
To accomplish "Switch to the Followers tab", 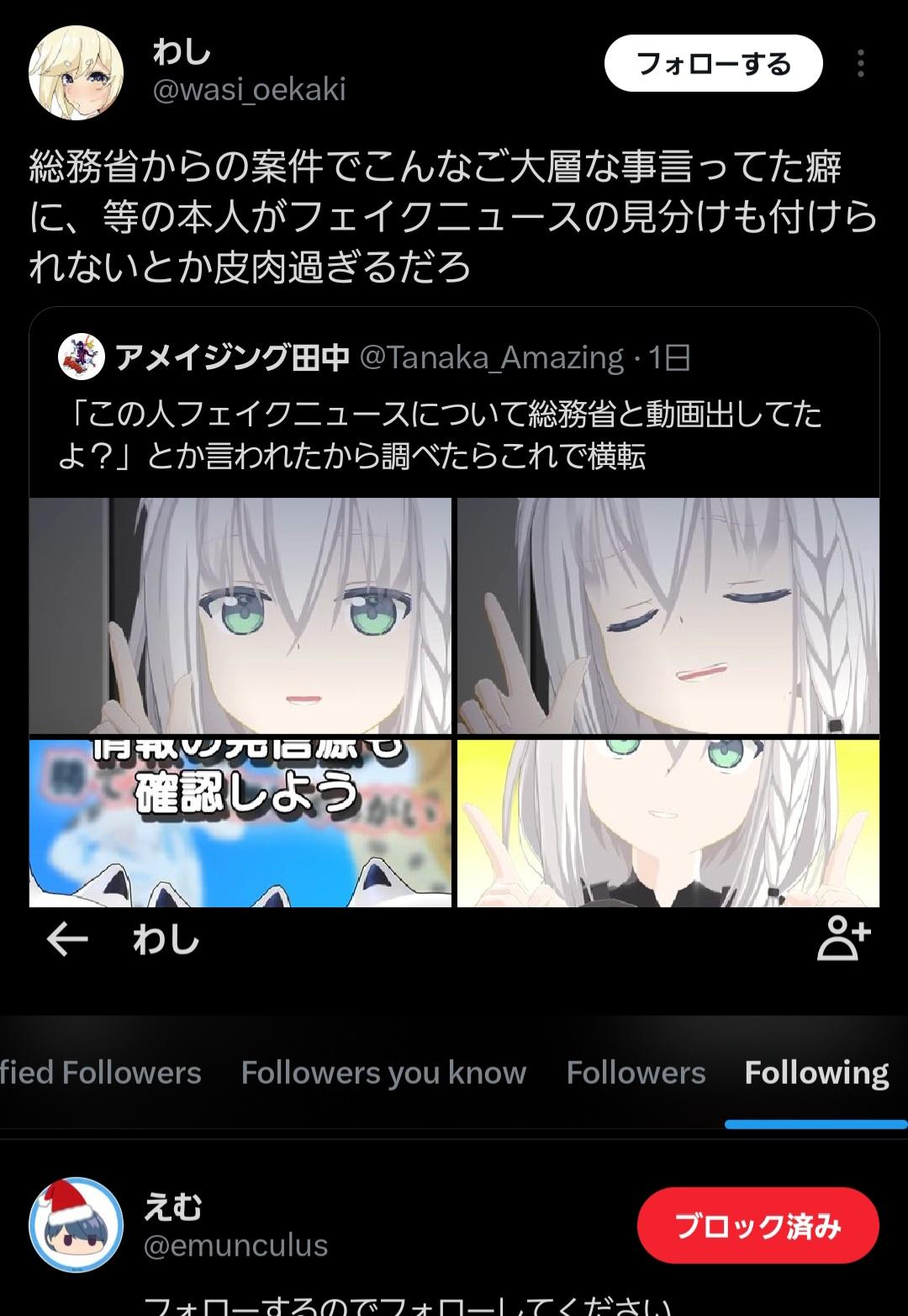I will (636, 1072).
